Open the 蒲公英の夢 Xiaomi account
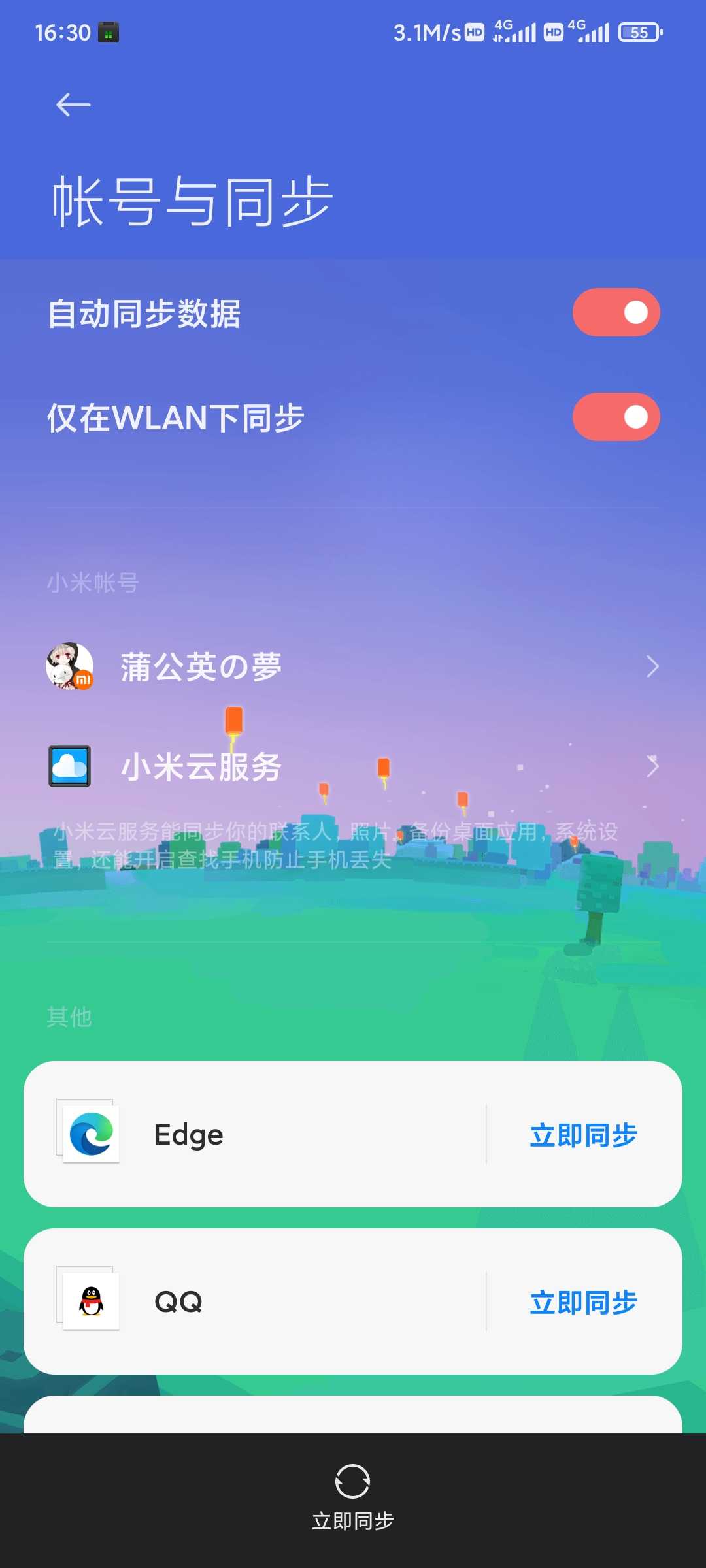This screenshot has width=706, height=1568. 353,666
